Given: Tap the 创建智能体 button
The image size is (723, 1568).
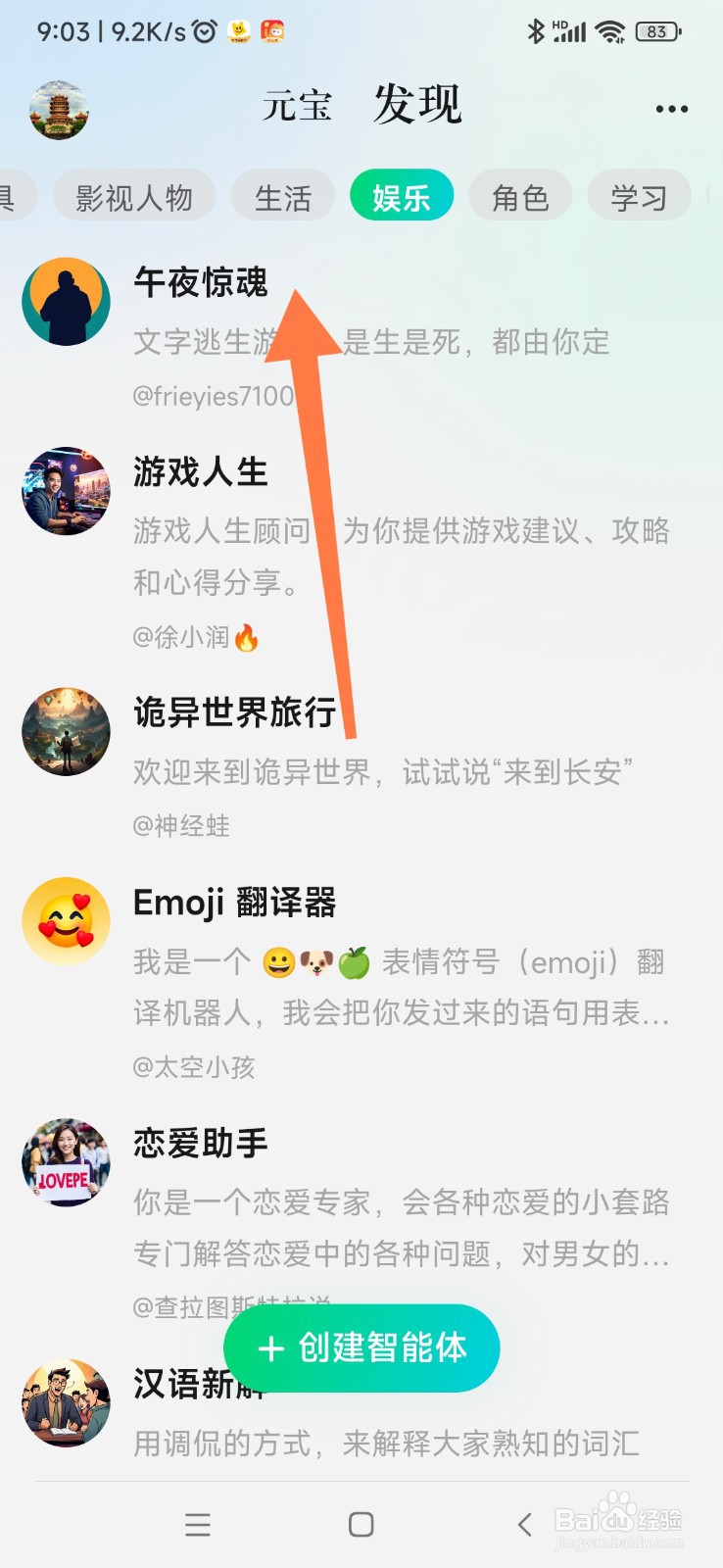Looking at the screenshot, I should pos(361,1347).
